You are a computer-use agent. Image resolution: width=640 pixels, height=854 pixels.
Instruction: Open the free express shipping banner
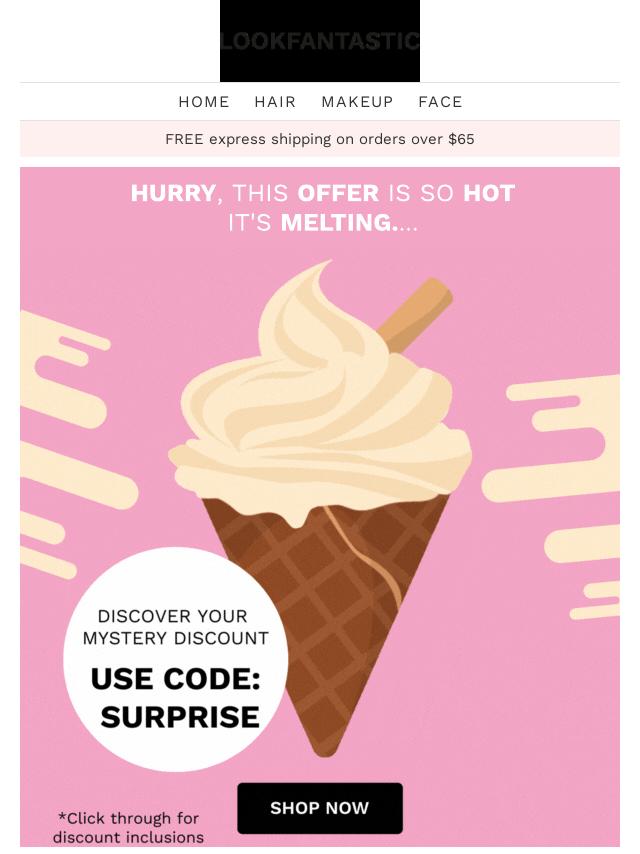[320, 139]
